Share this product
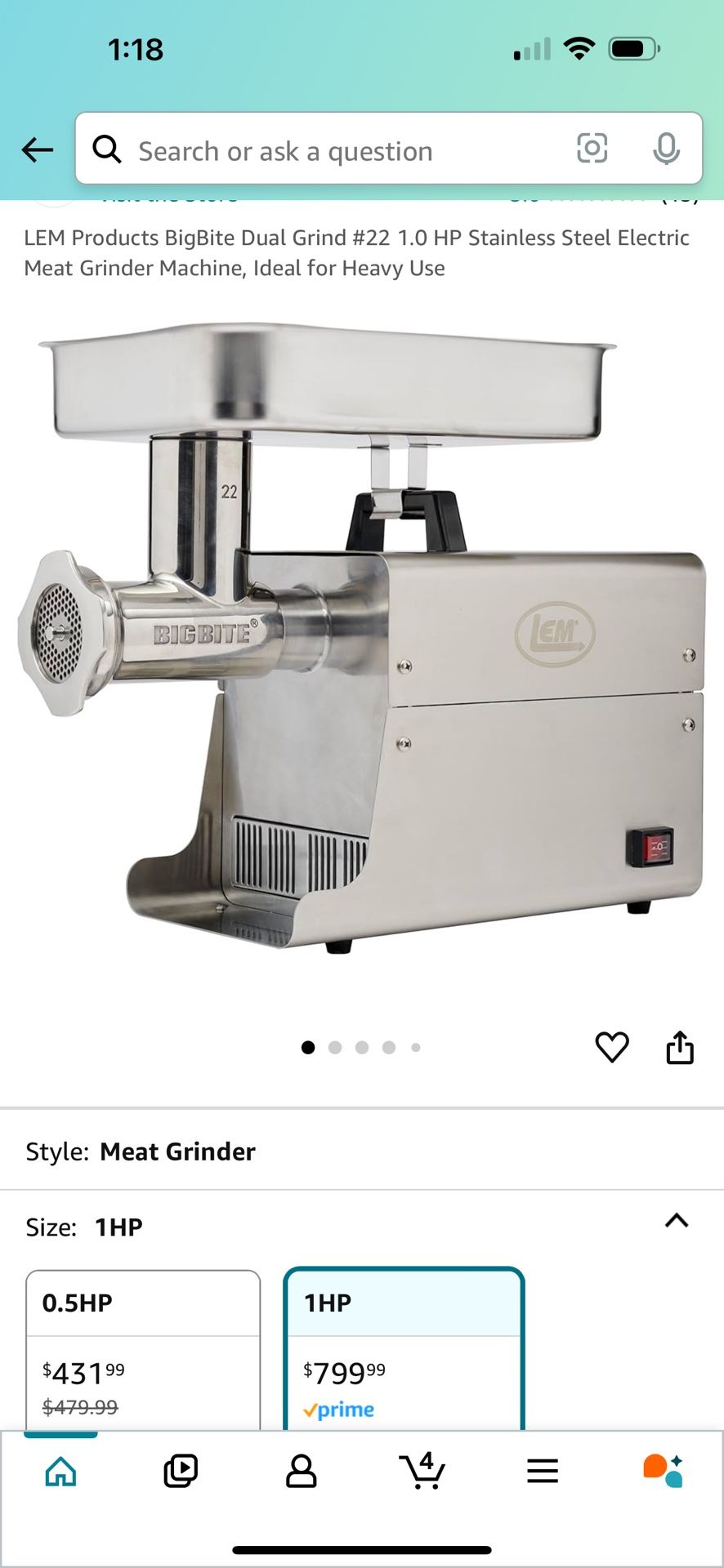The height and width of the screenshot is (1568, 724). pyautogui.click(x=680, y=1047)
